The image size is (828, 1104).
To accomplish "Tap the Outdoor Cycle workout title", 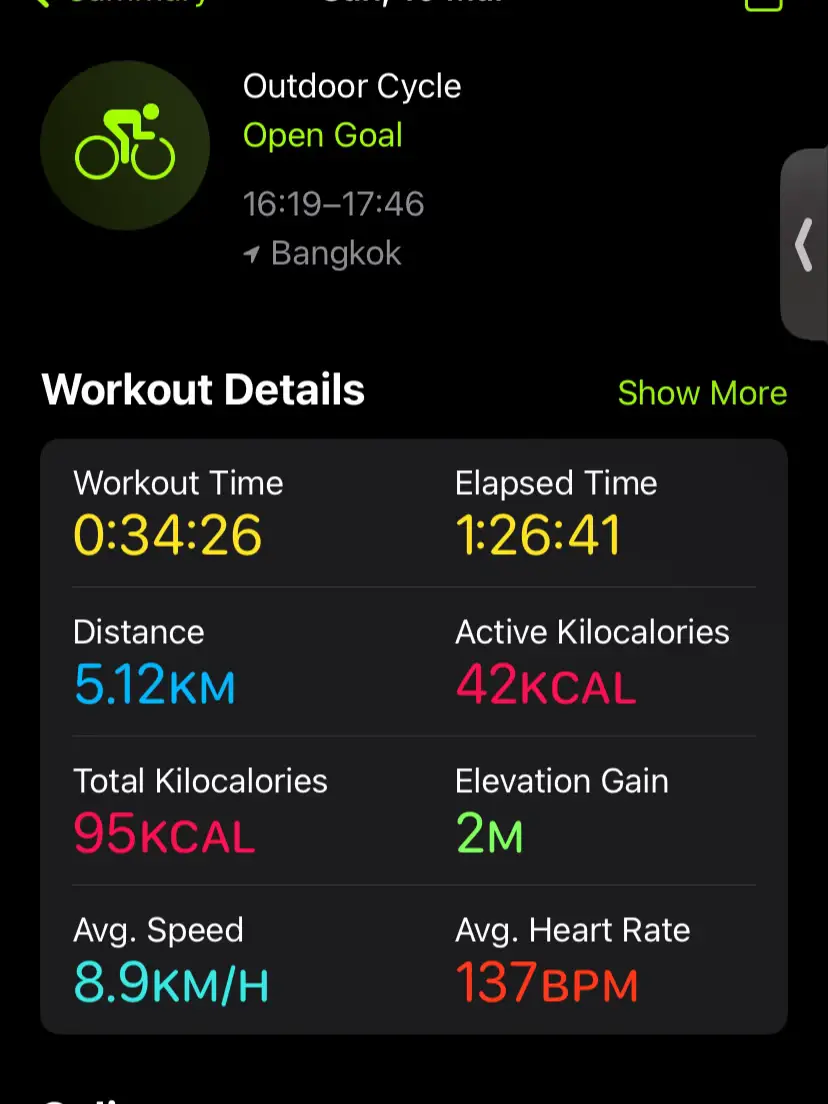I will click(x=352, y=86).
